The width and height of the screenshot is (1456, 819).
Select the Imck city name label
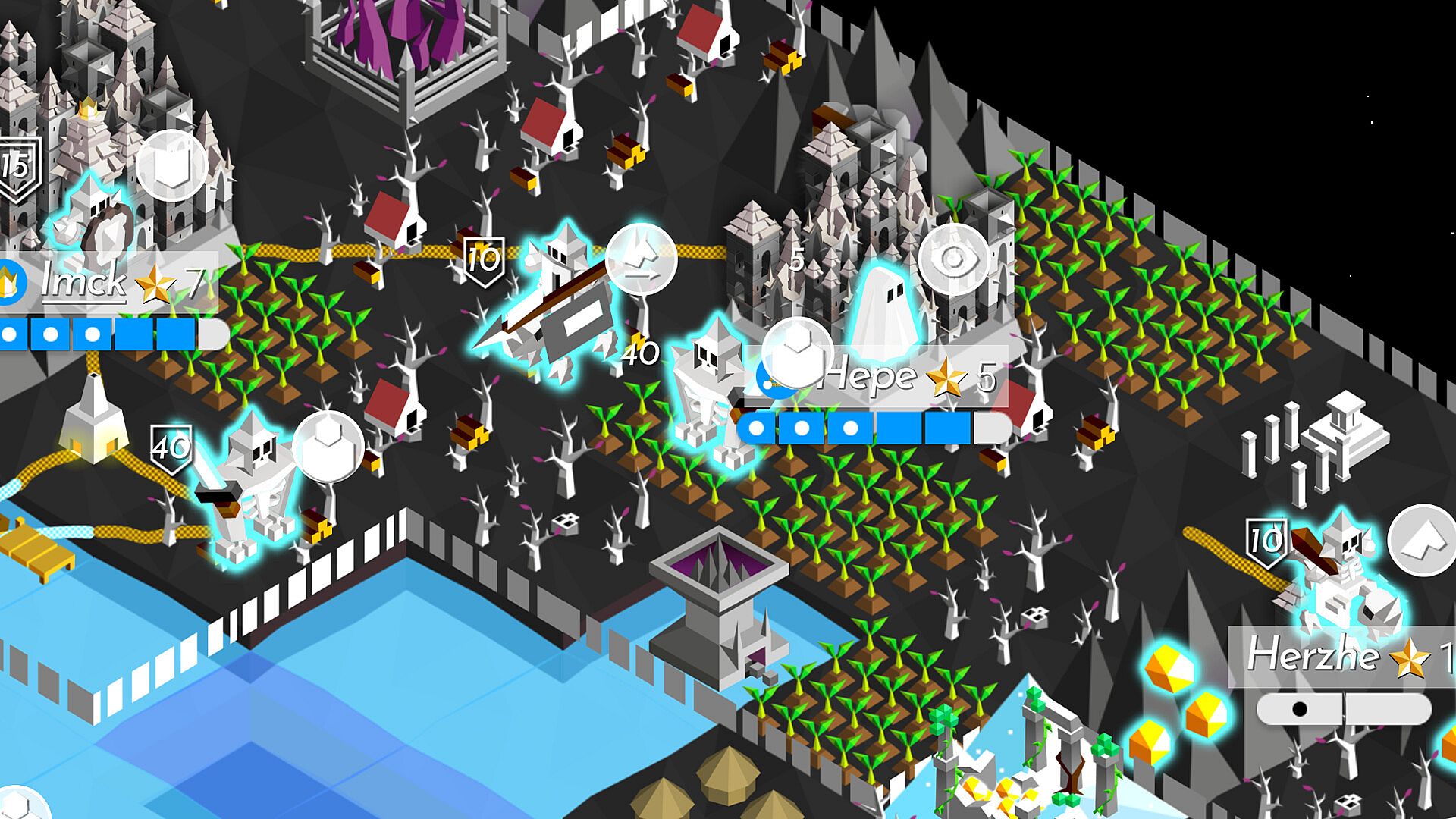(x=83, y=282)
